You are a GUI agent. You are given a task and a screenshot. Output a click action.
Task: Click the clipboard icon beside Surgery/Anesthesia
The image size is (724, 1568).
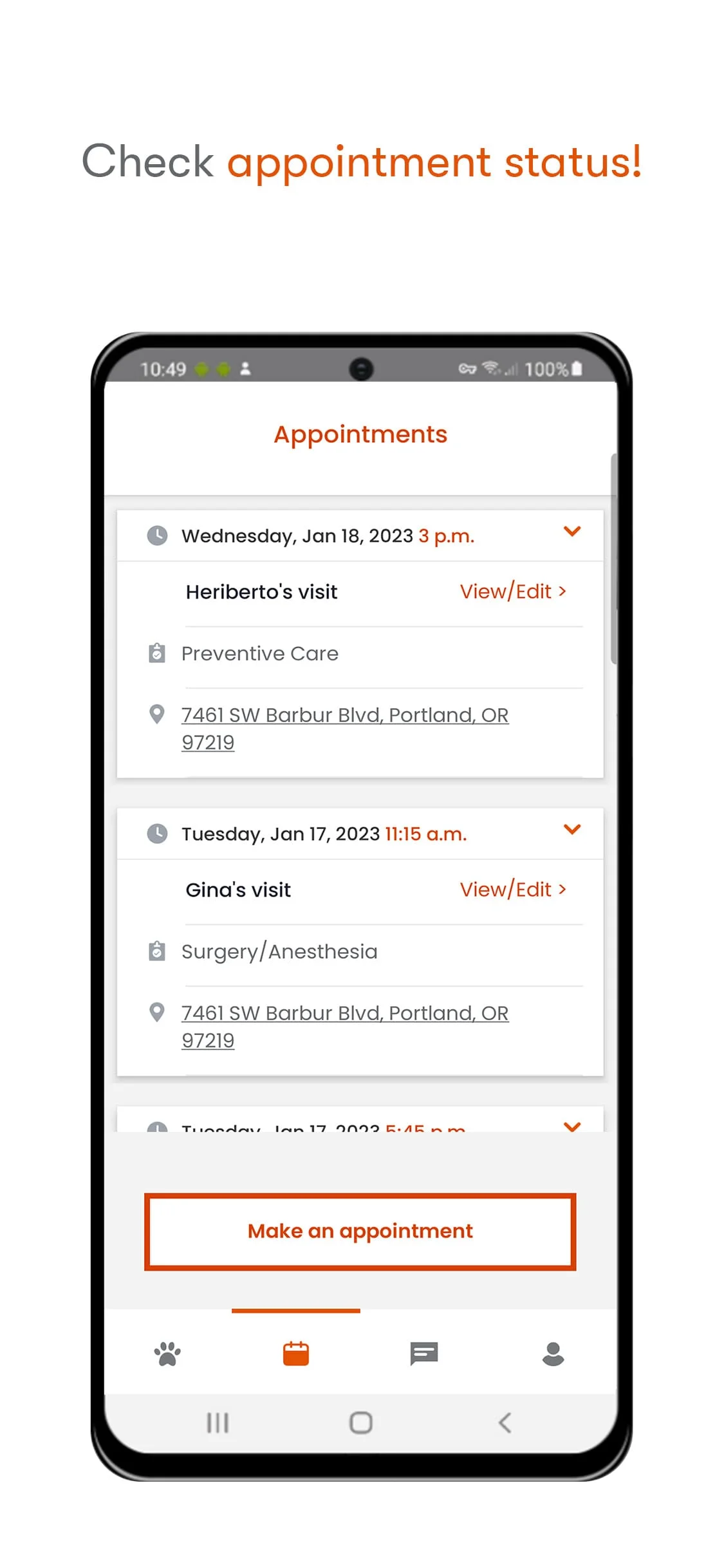pyautogui.click(x=156, y=951)
